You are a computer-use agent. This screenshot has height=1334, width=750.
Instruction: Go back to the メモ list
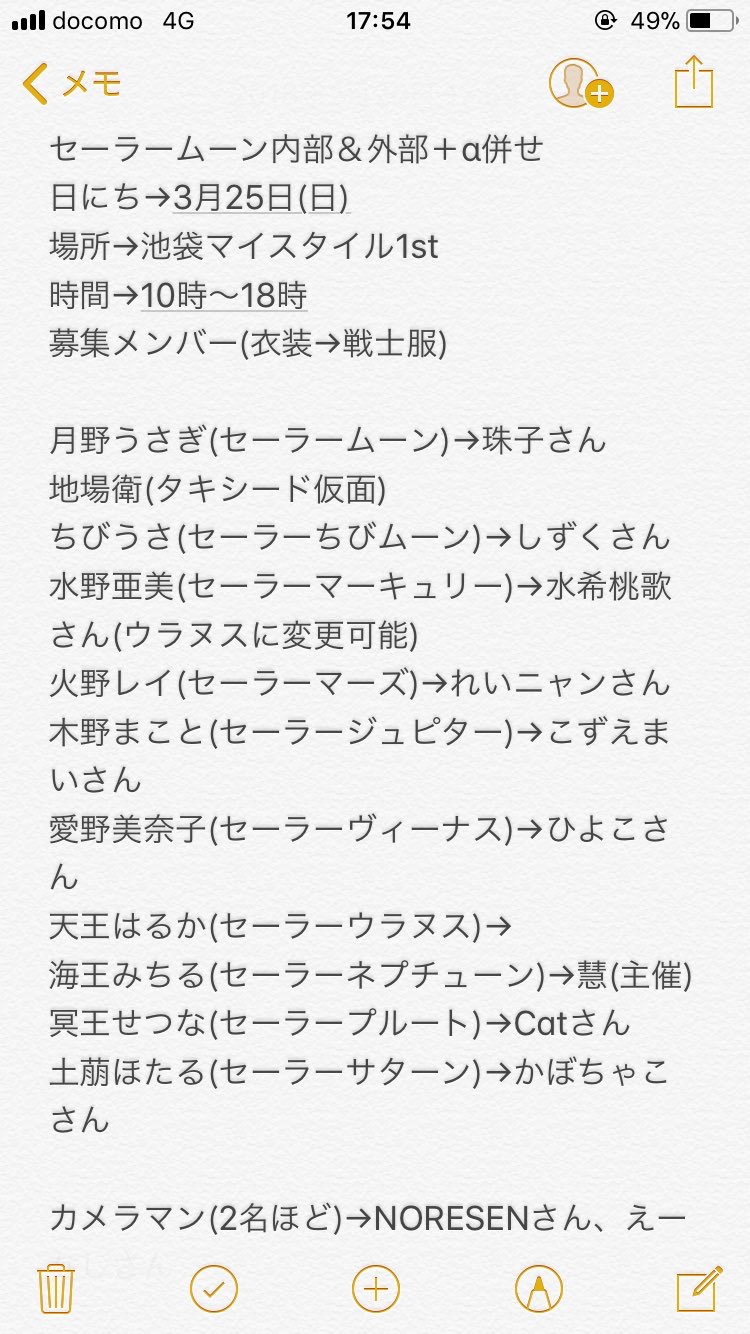click(x=72, y=84)
